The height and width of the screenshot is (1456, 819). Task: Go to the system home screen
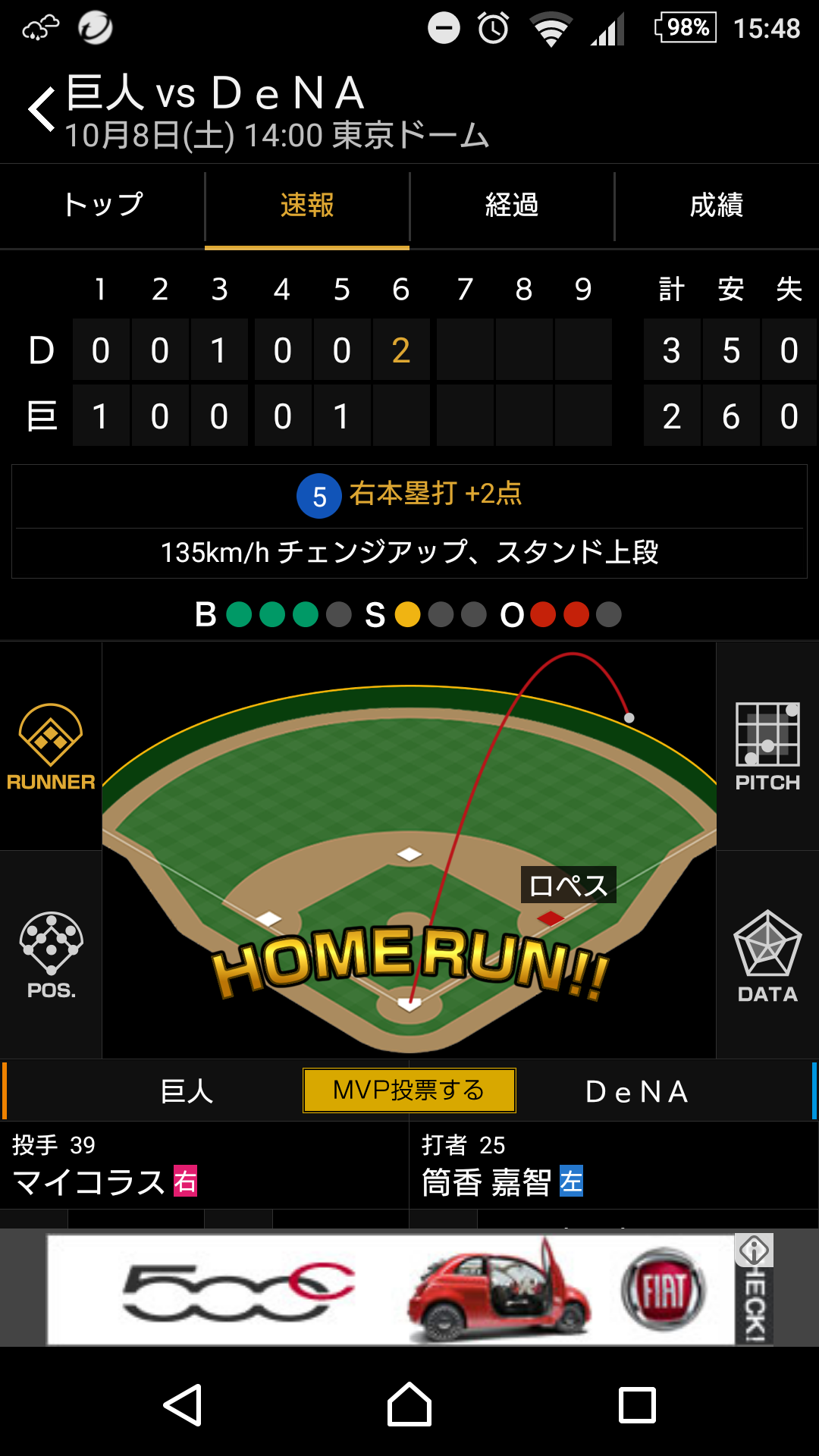tap(409, 1404)
